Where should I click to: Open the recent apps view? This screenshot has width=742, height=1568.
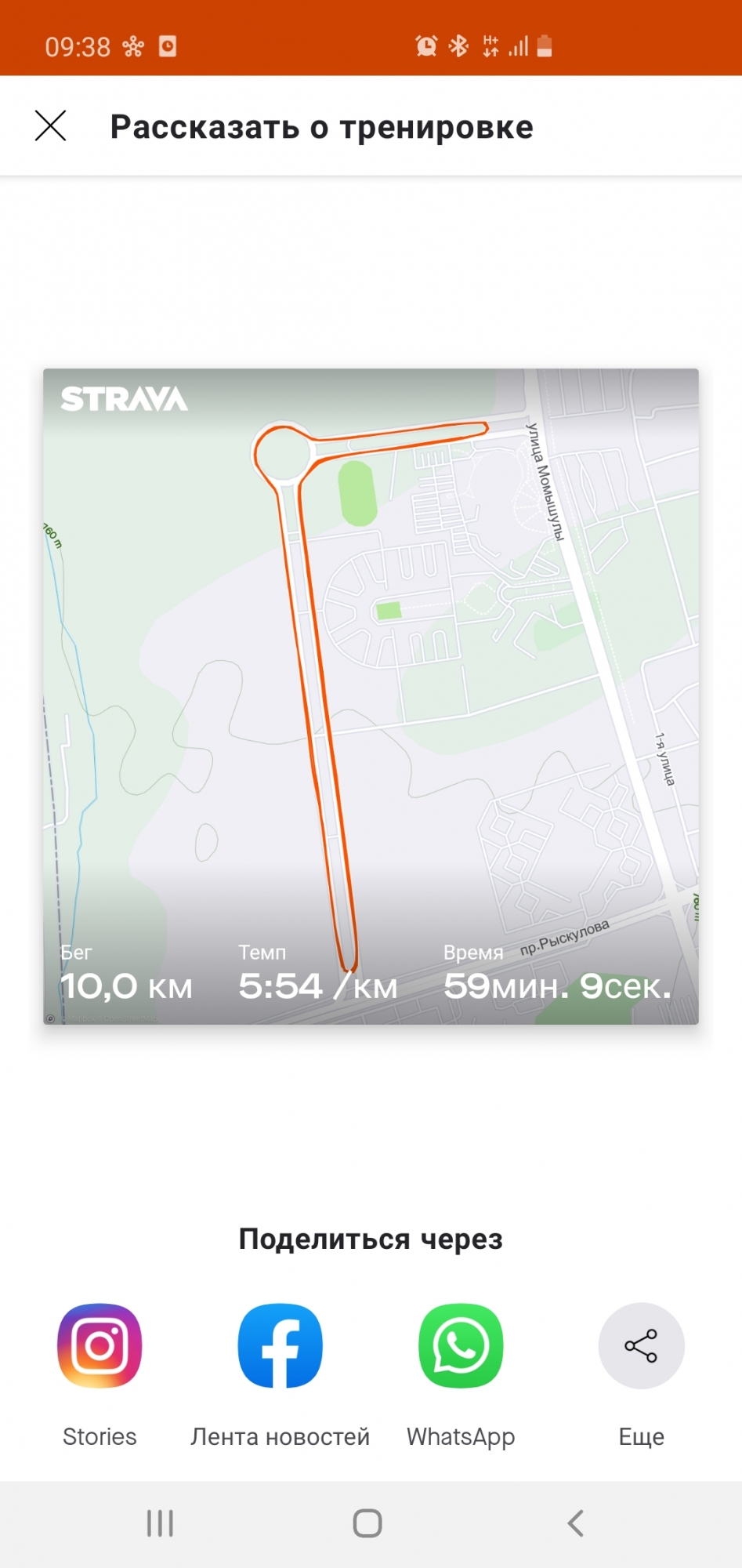click(x=160, y=1523)
